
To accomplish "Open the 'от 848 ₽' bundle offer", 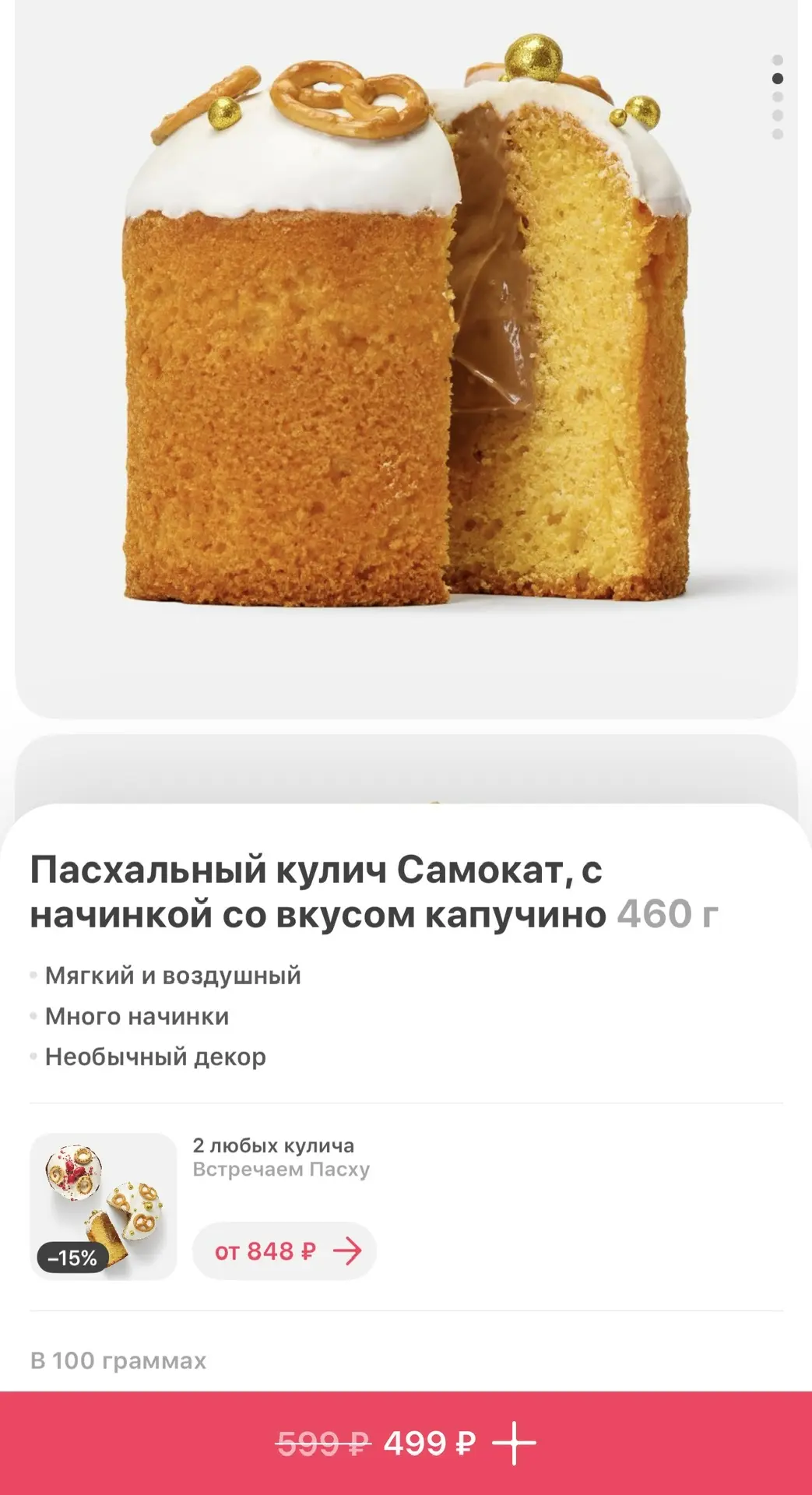I will (284, 1251).
